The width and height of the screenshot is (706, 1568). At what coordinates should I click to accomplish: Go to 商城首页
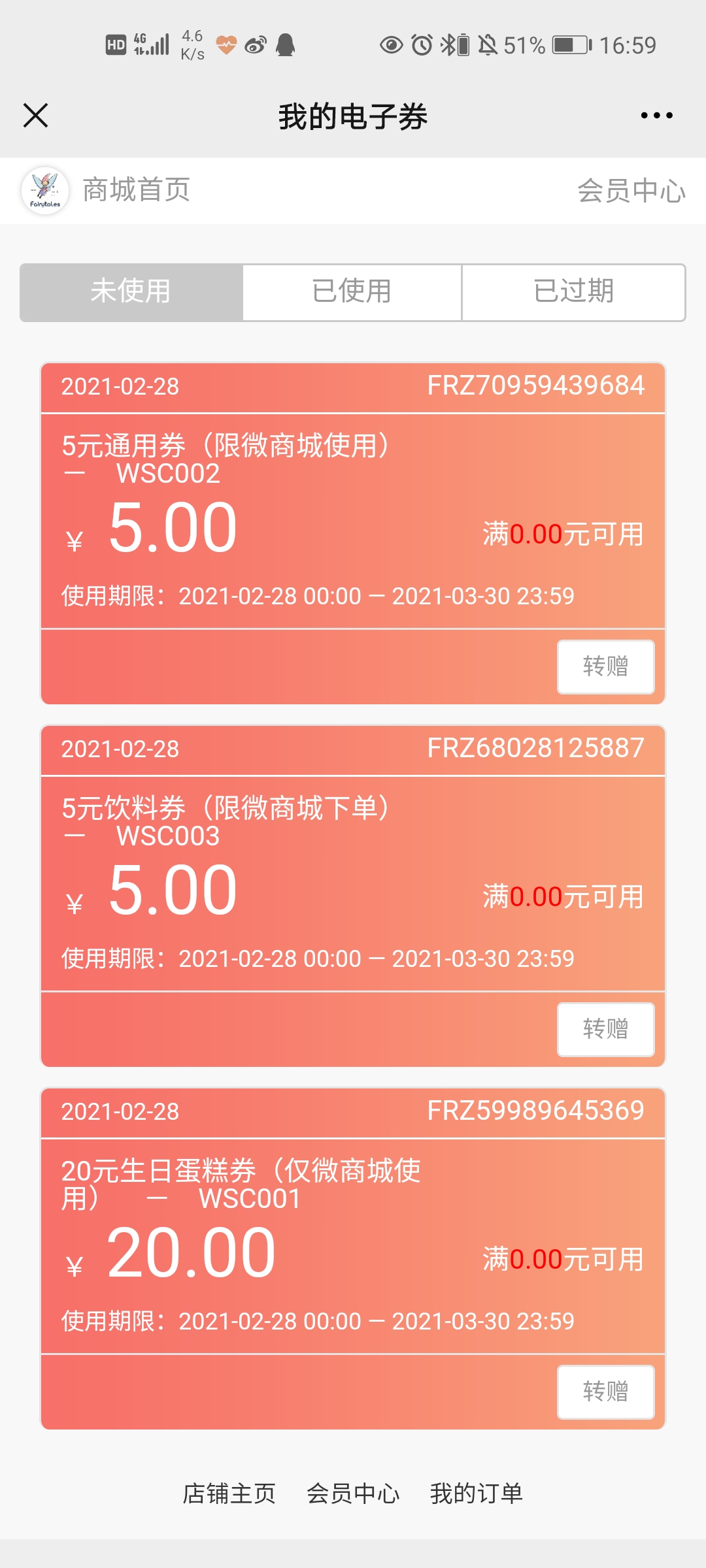(136, 190)
